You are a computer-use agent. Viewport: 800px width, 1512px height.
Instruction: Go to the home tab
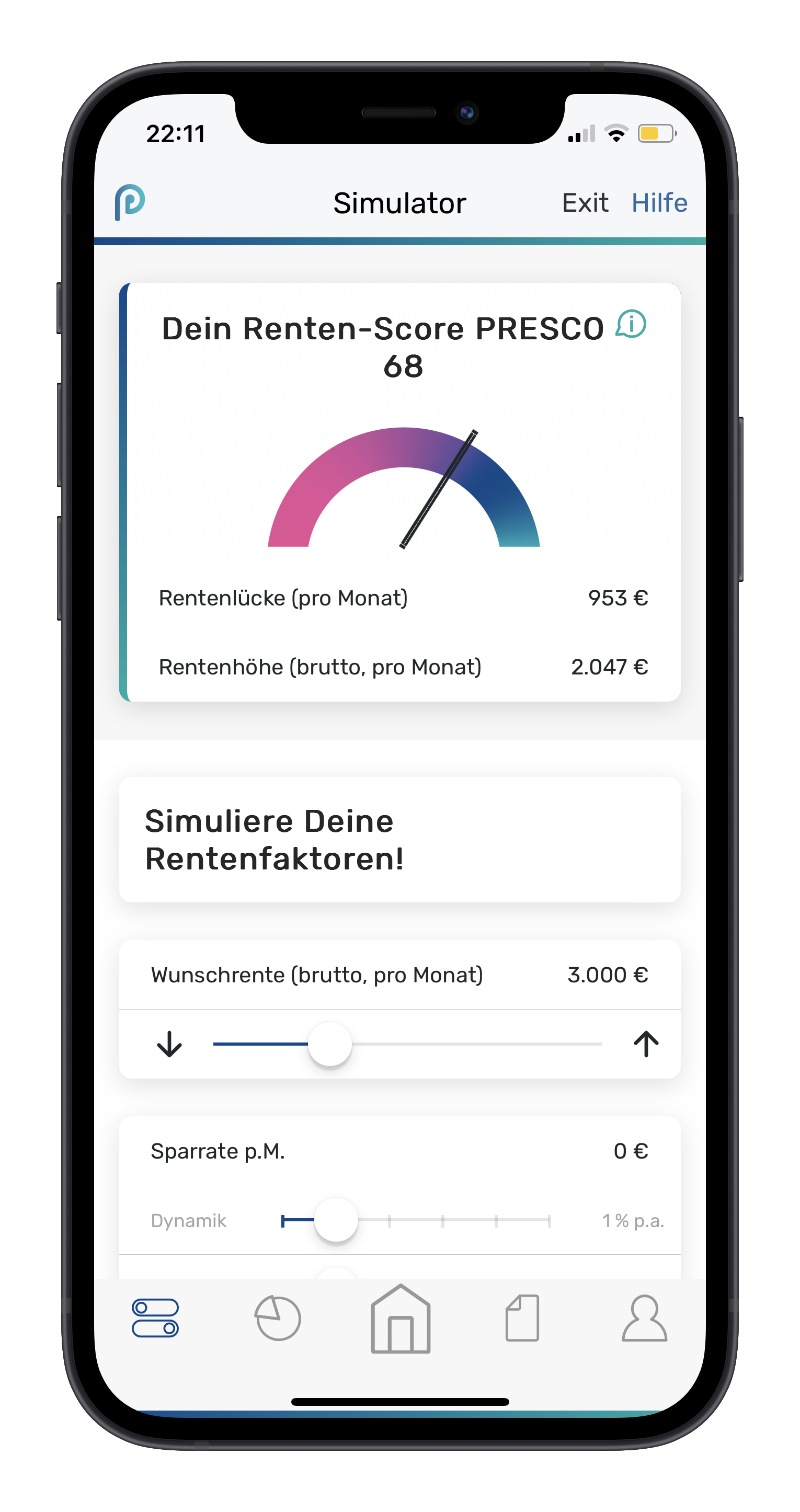coord(401,1320)
